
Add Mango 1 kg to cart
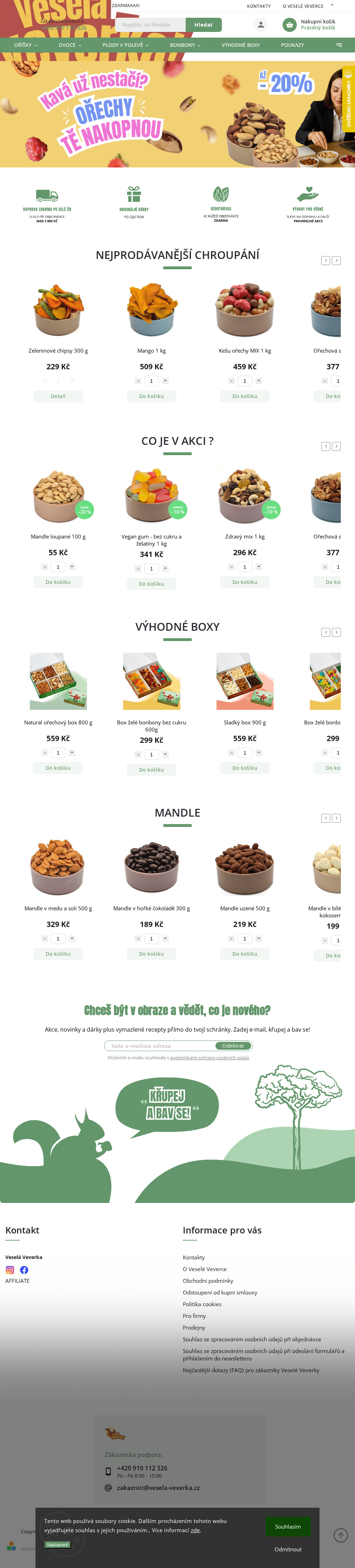[x=151, y=396]
